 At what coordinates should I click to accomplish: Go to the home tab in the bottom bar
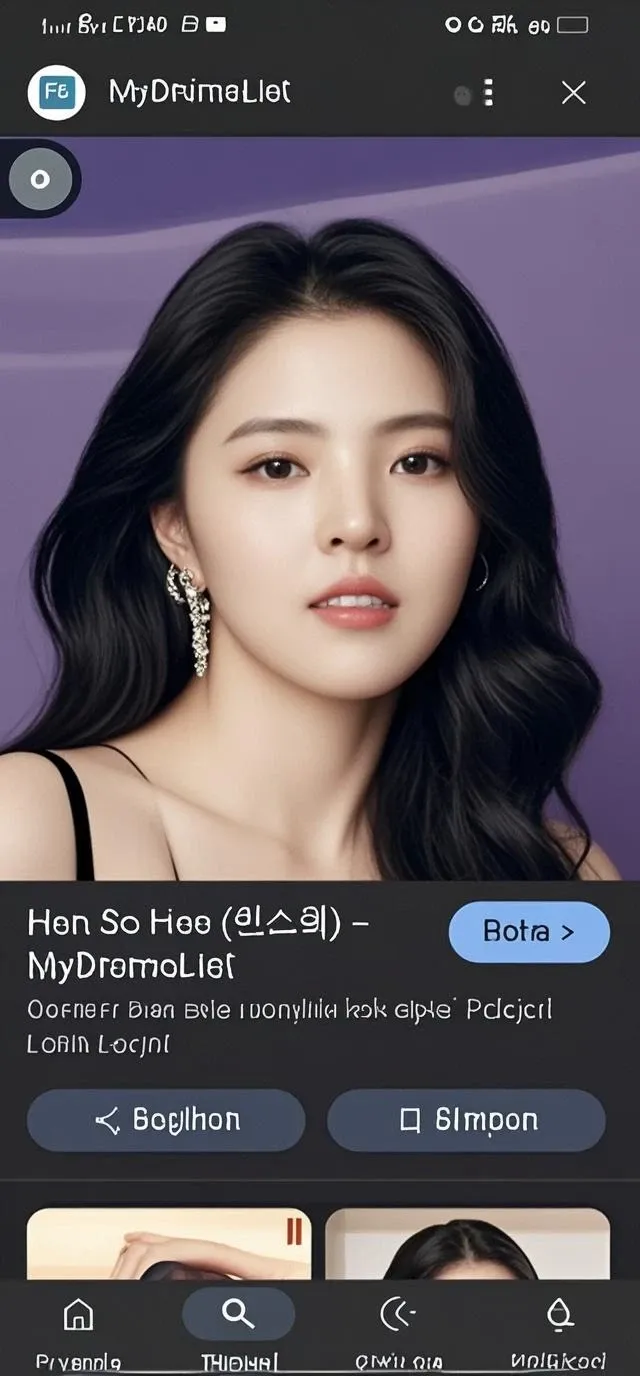78,1327
